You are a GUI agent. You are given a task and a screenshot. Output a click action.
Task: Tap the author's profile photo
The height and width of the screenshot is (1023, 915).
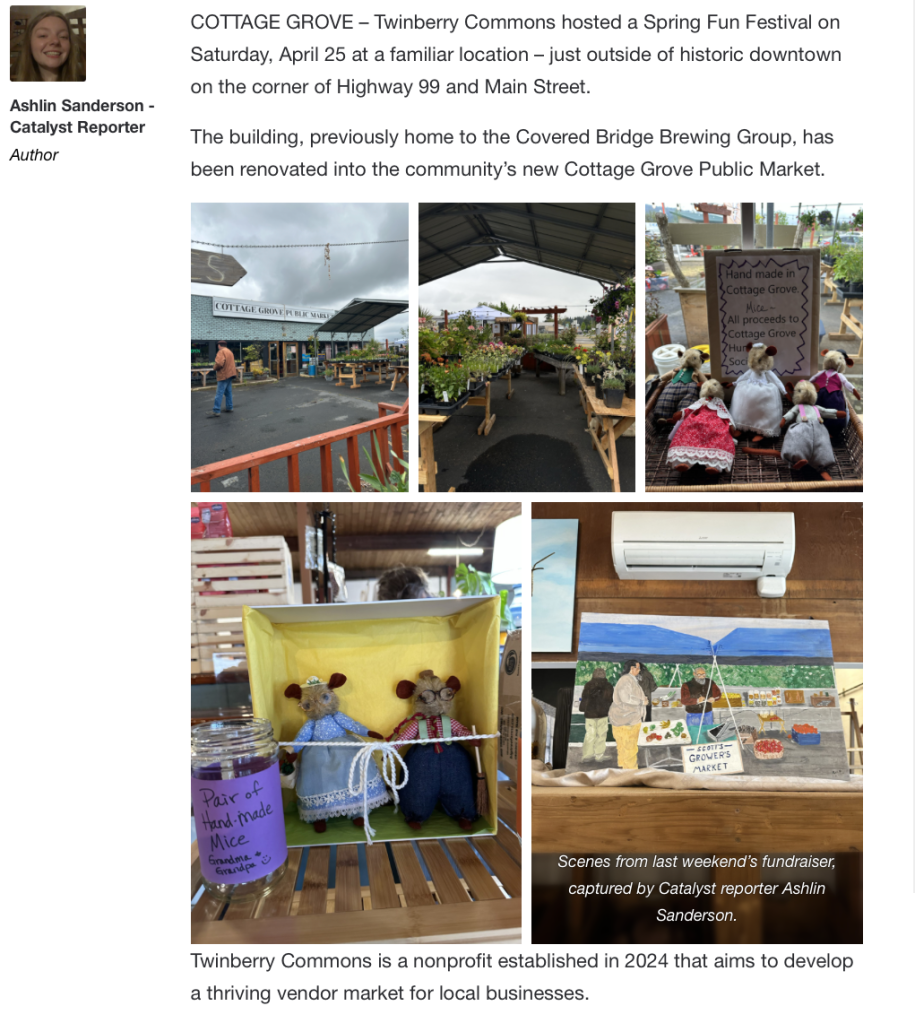point(48,44)
